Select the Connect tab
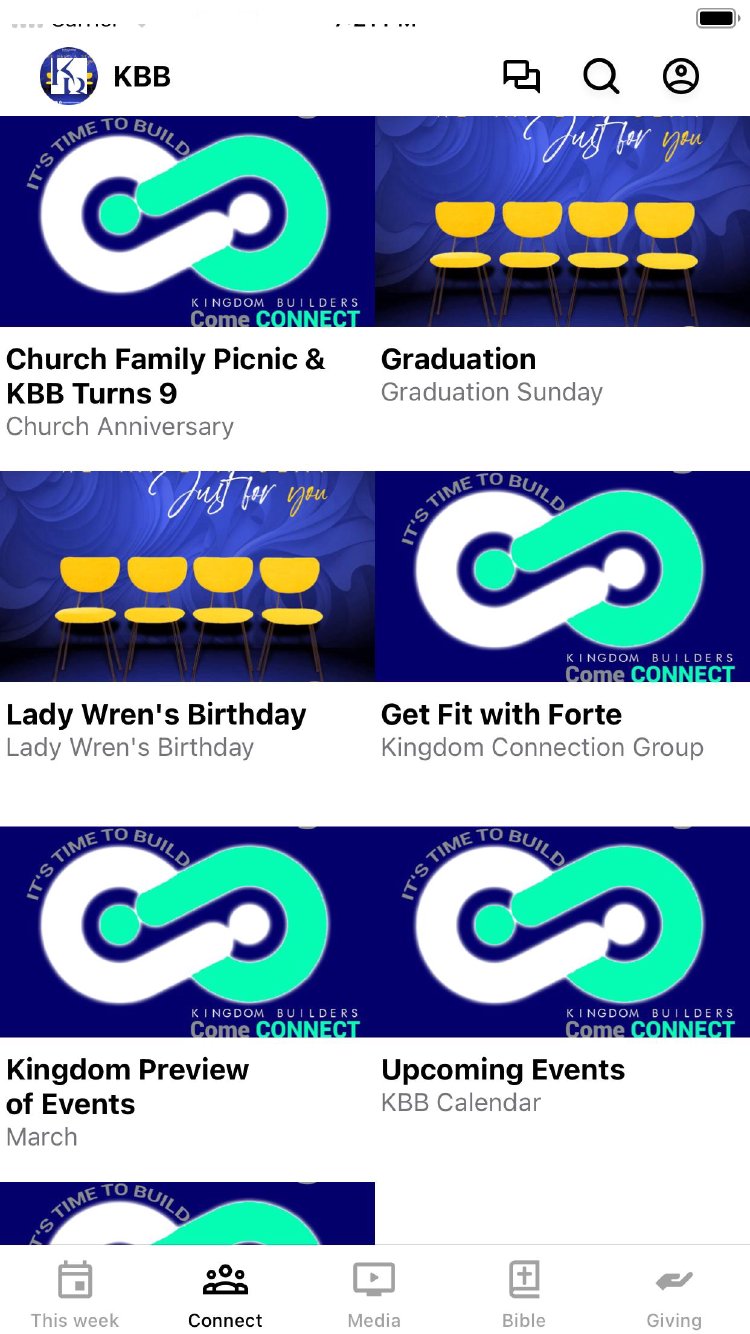Screen dimensions: 750x1334 [x=225, y=1295]
